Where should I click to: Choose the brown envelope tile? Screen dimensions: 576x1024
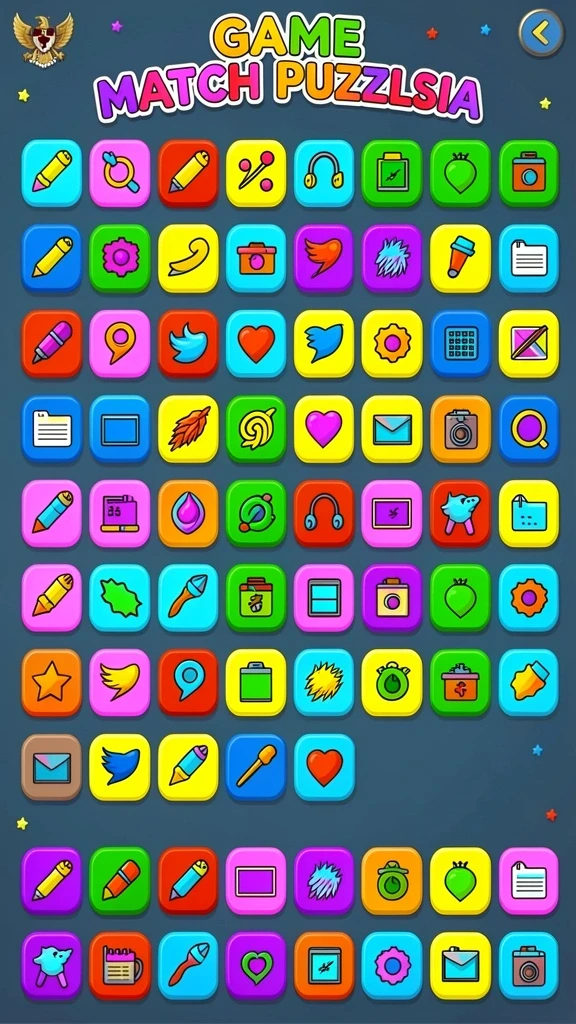click(52, 767)
